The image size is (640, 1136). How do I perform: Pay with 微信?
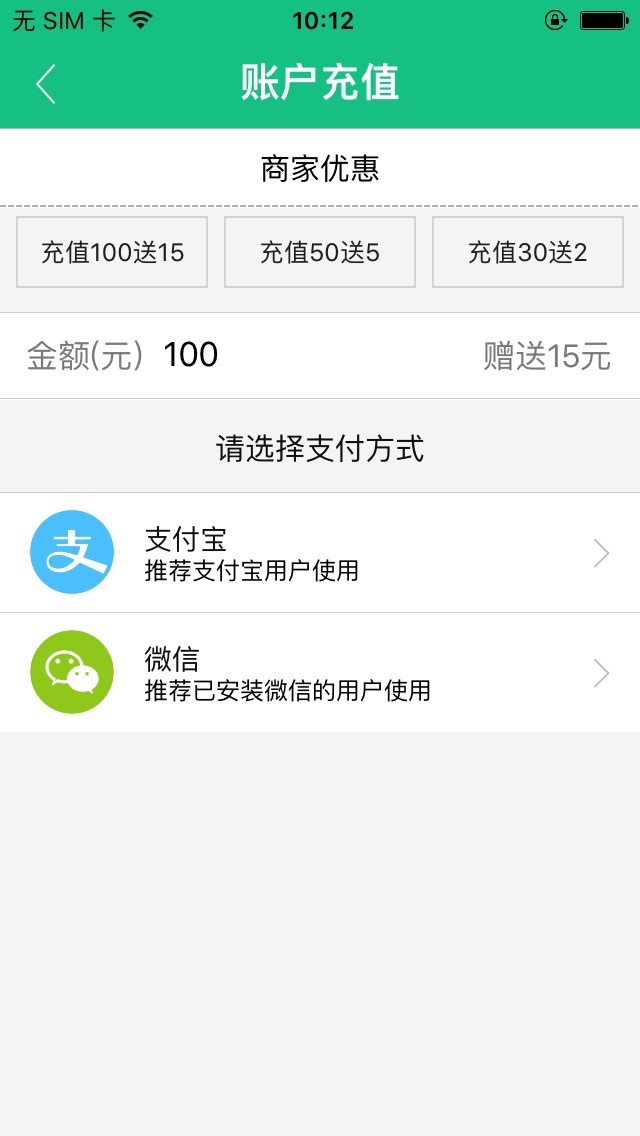pos(320,673)
